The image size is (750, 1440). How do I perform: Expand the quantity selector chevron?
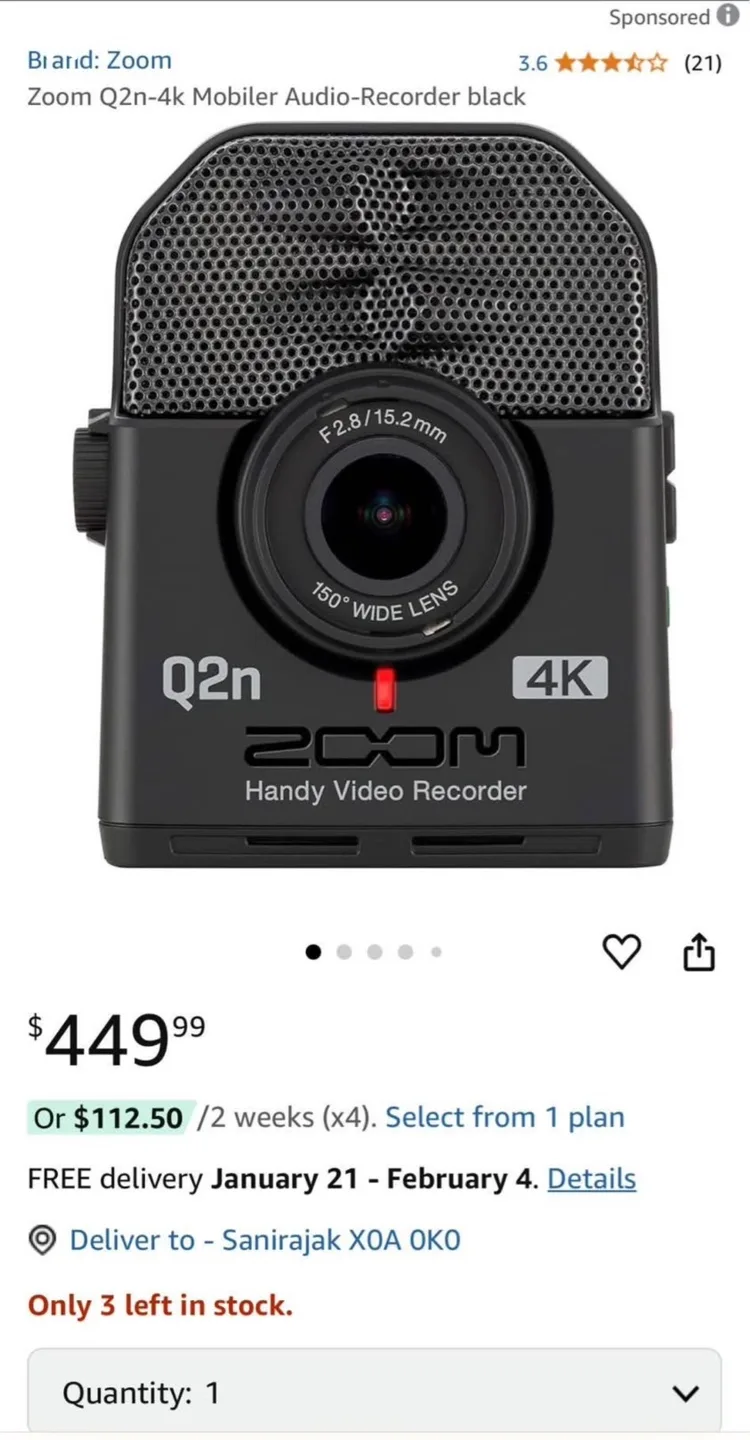pos(686,1392)
